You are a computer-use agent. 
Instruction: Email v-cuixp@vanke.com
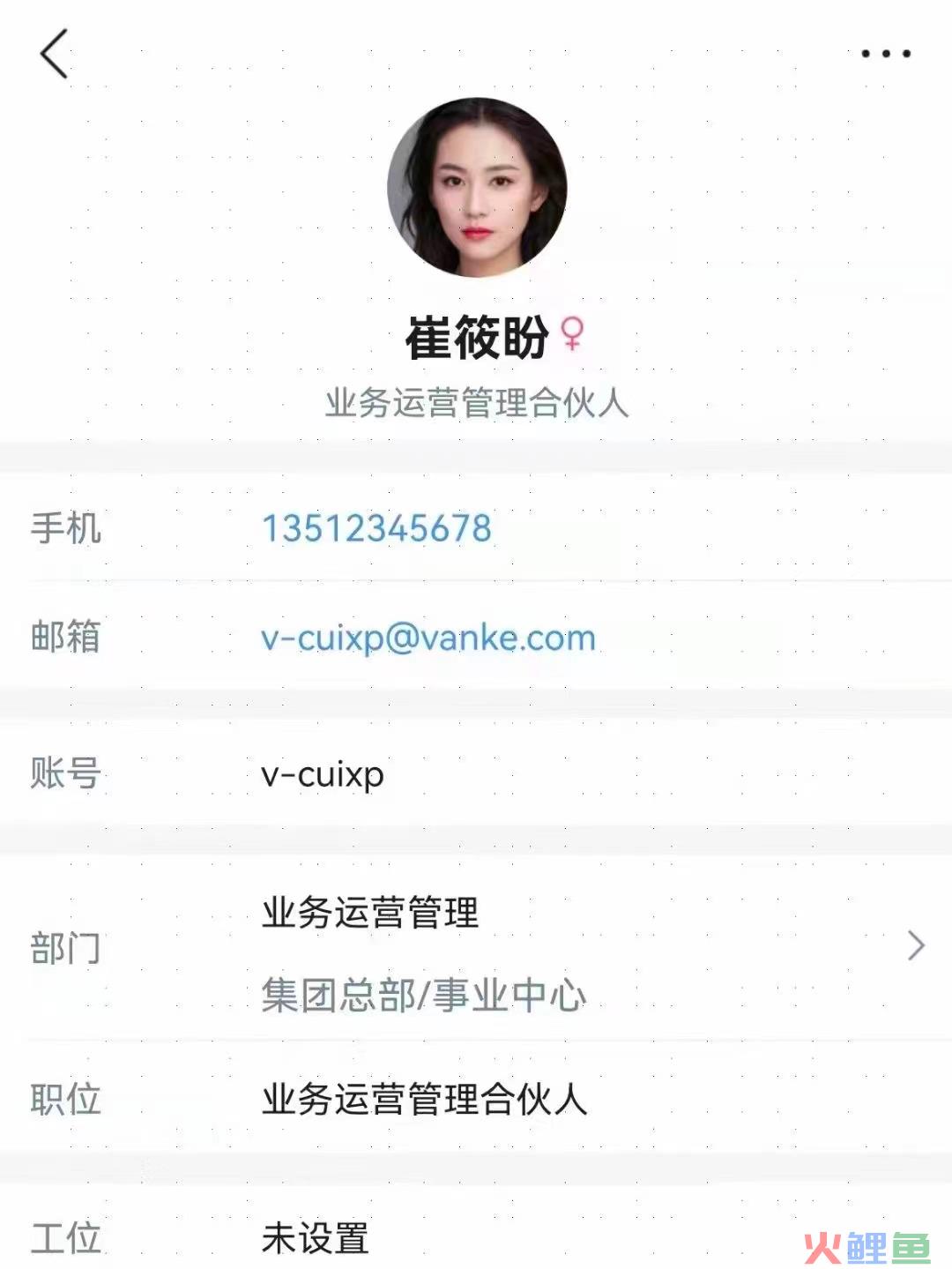click(x=428, y=638)
